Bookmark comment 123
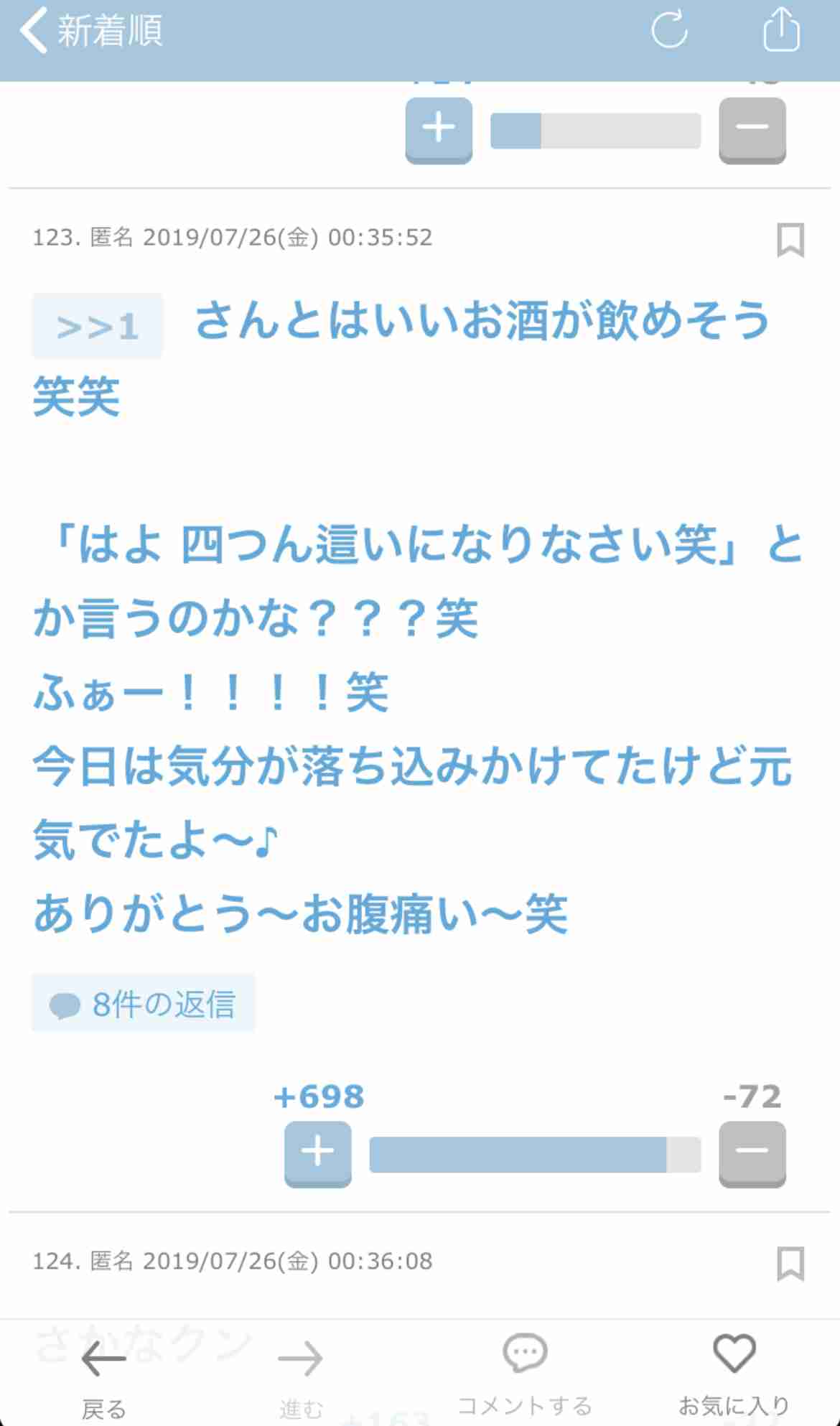The width and height of the screenshot is (840, 1426). click(790, 240)
